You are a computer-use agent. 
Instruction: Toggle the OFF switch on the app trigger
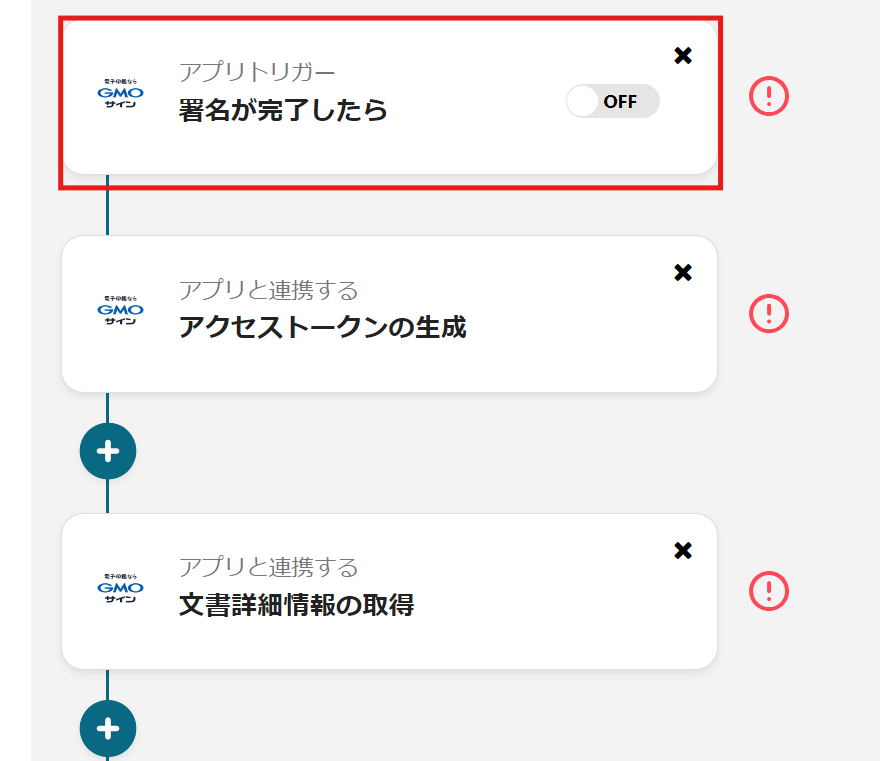[x=613, y=101]
